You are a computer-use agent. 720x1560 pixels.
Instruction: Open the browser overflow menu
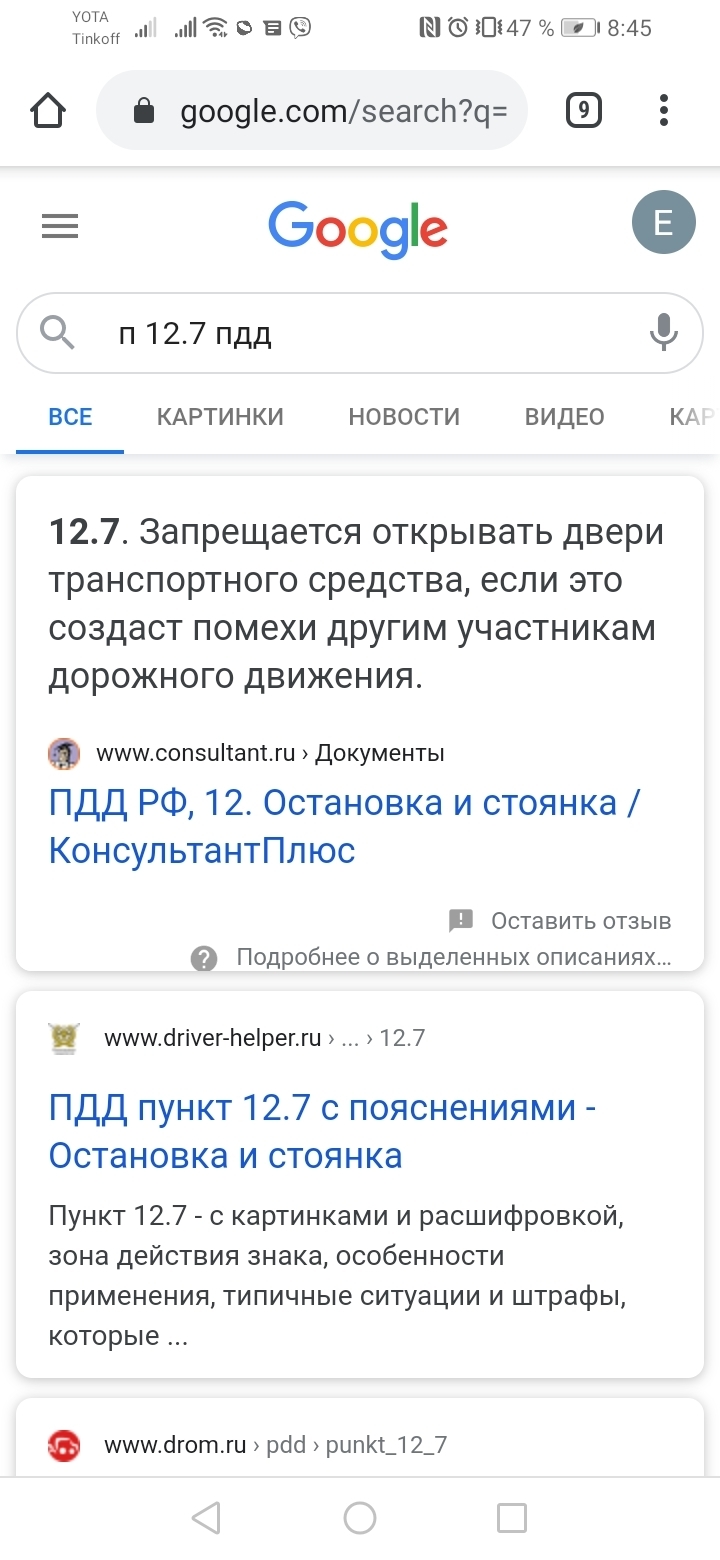click(x=664, y=111)
